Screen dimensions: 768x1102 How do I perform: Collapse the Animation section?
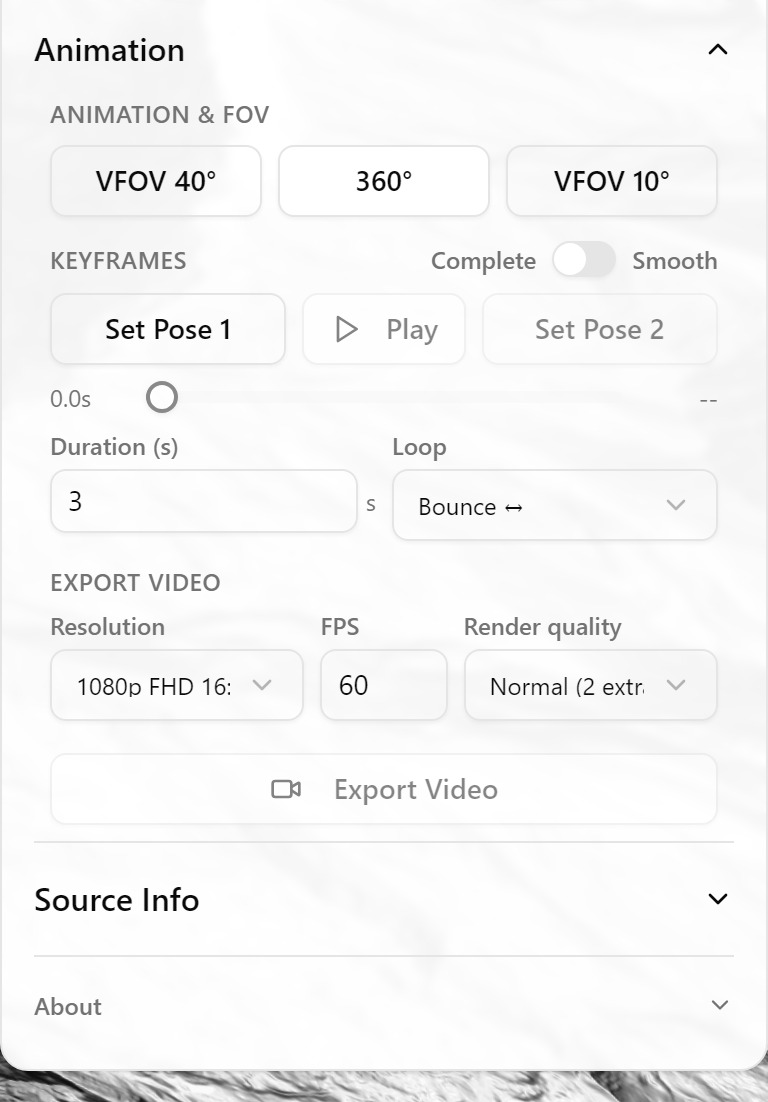tap(717, 50)
